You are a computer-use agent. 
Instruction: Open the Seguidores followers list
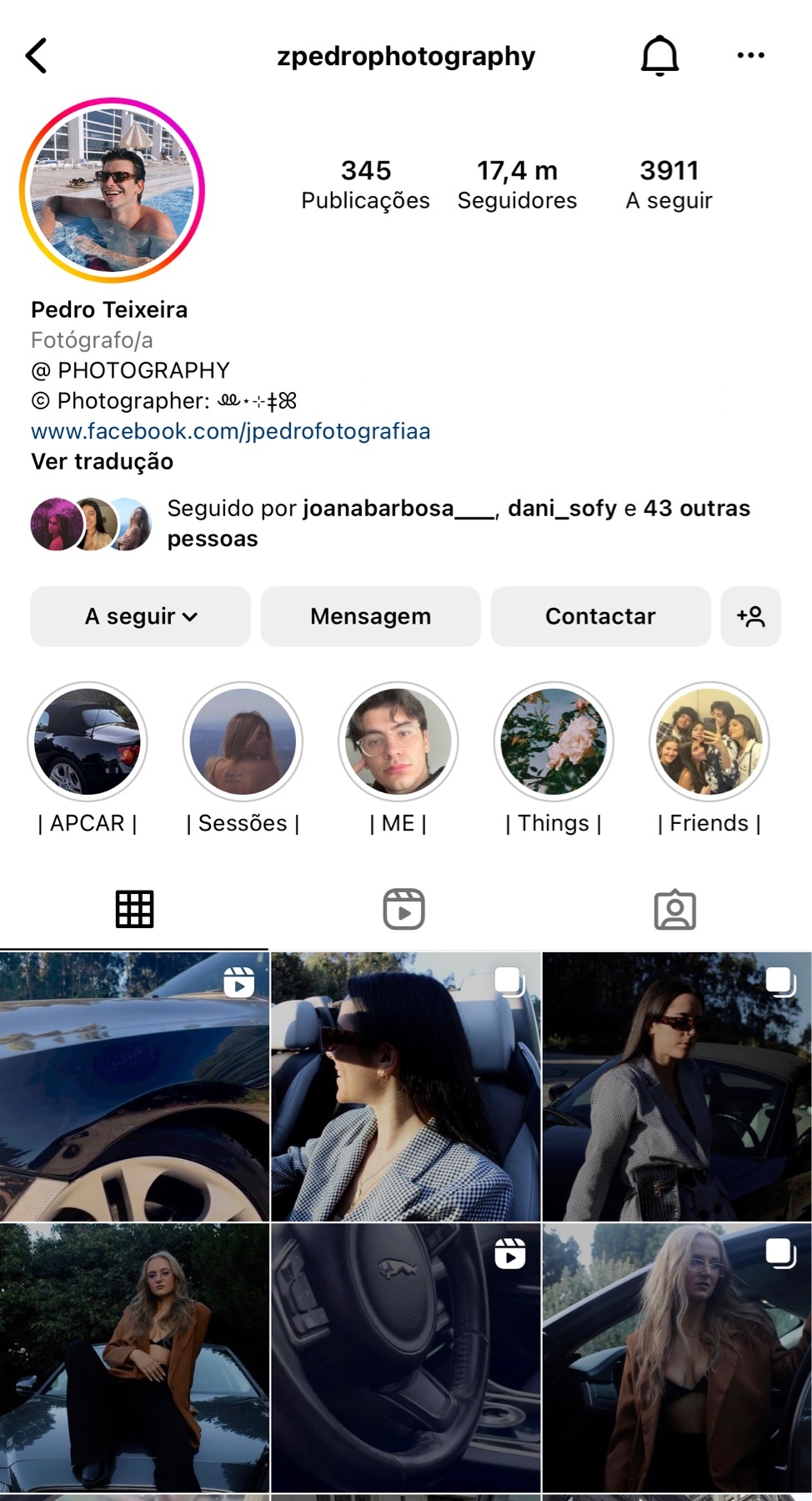pyautogui.click(x=517, y=185)
